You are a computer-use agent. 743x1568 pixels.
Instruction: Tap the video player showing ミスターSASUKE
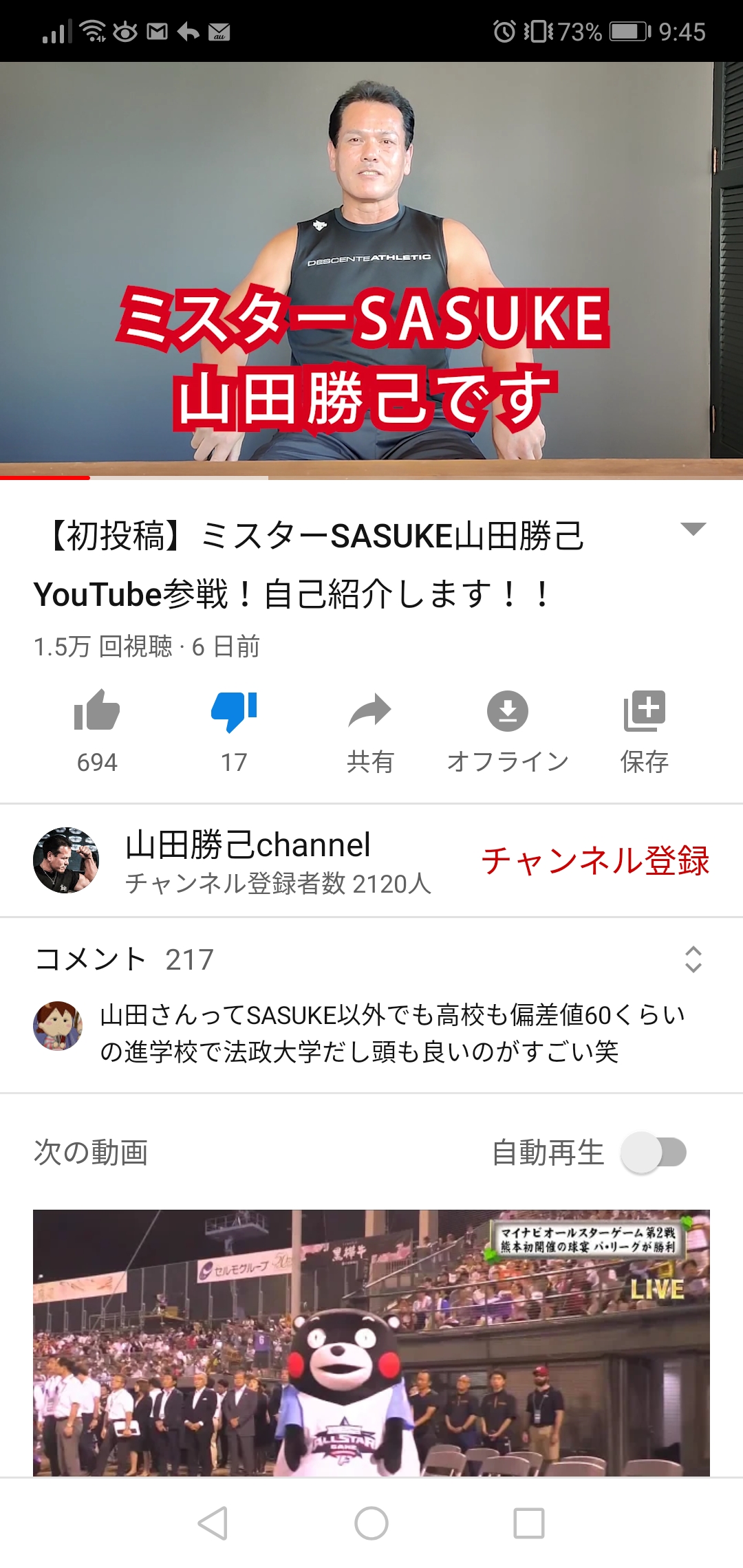click(x=371, y=268)
